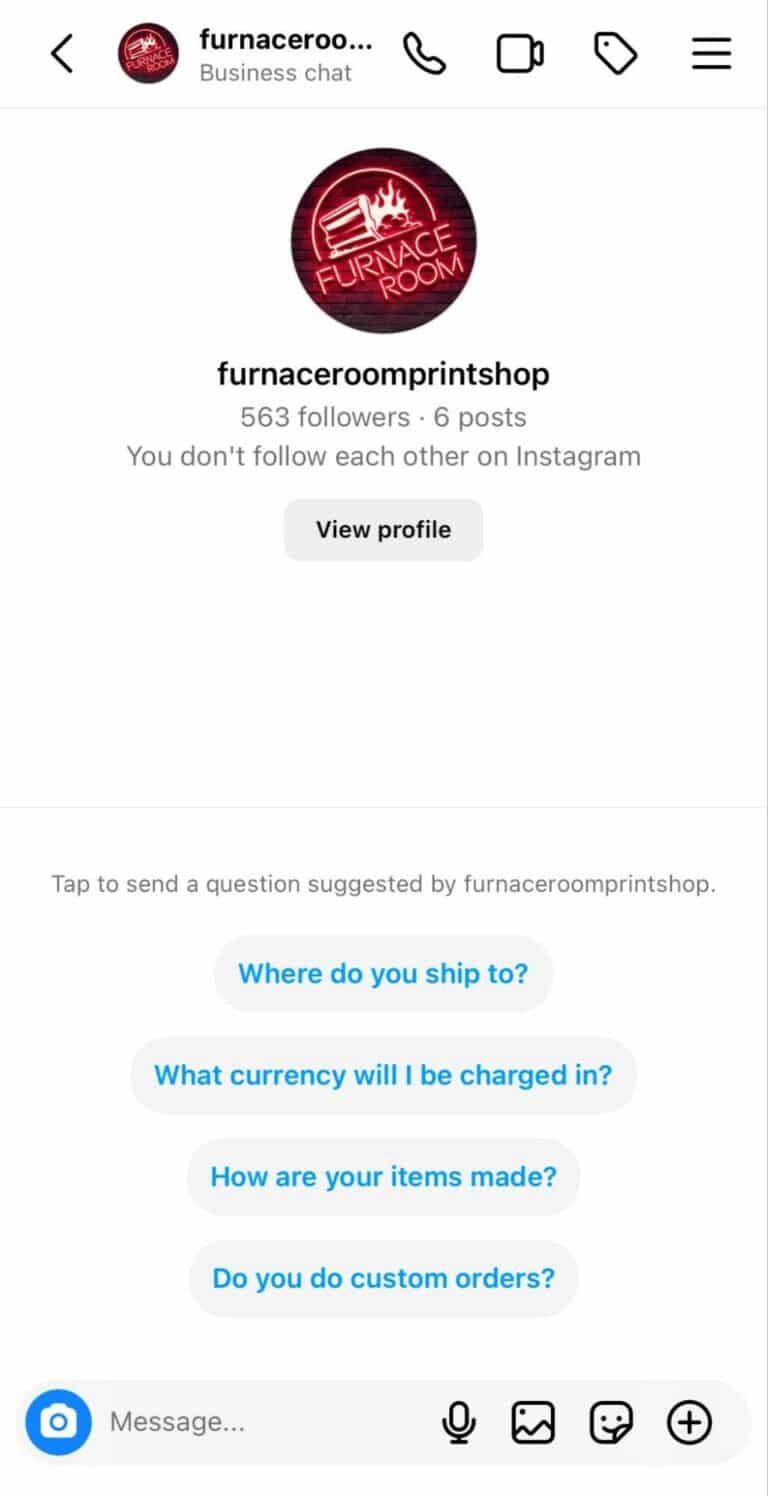Open the camera to snap a photo
768x1496 pixels.
58,1421
